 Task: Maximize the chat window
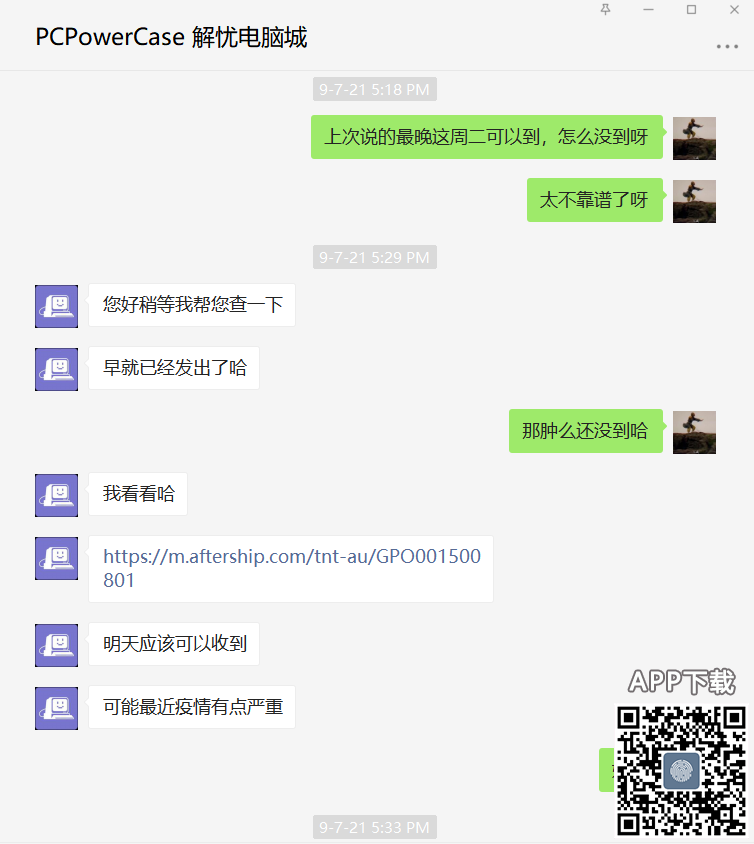[x=691, y=10]
